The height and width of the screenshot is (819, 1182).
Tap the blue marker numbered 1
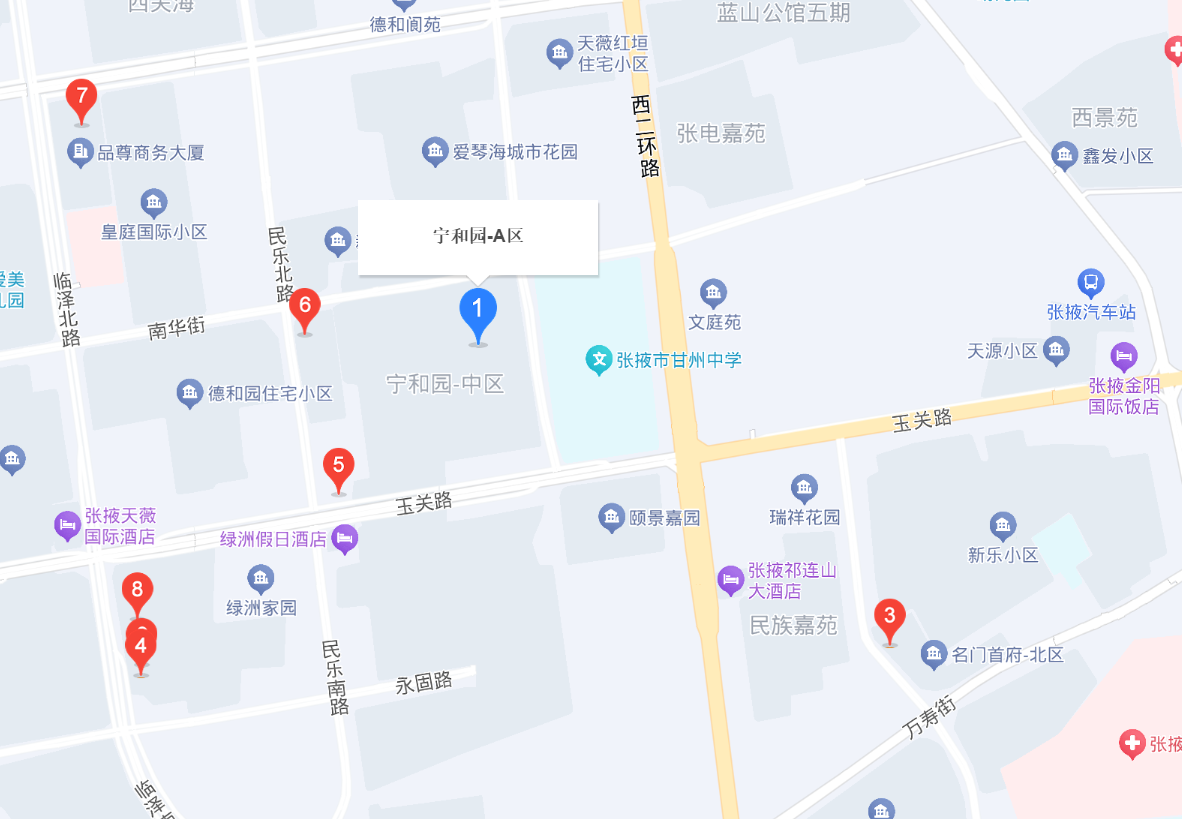tap(478, 311)
